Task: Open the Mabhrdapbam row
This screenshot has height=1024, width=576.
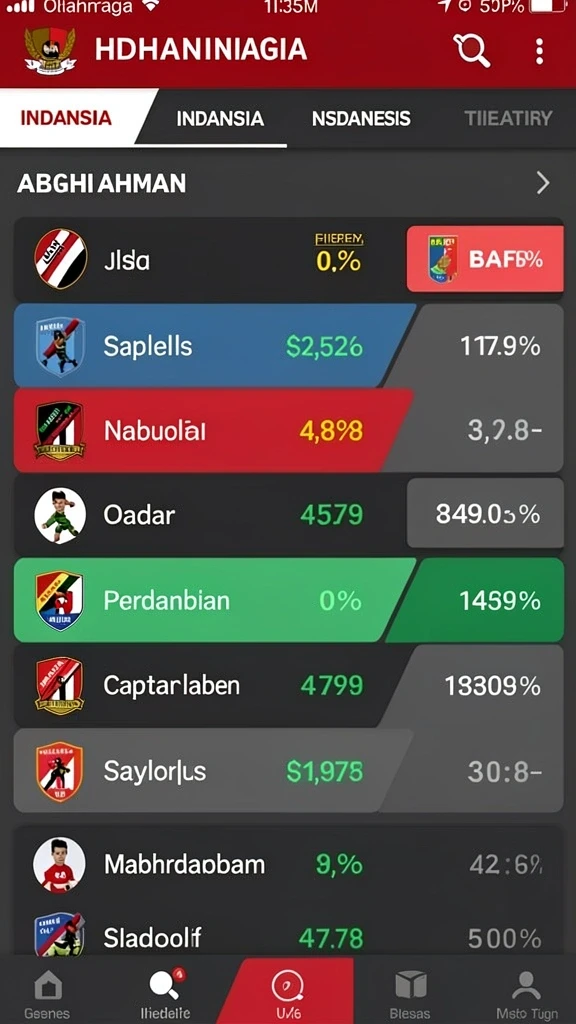Action: (x=288, y=865)
